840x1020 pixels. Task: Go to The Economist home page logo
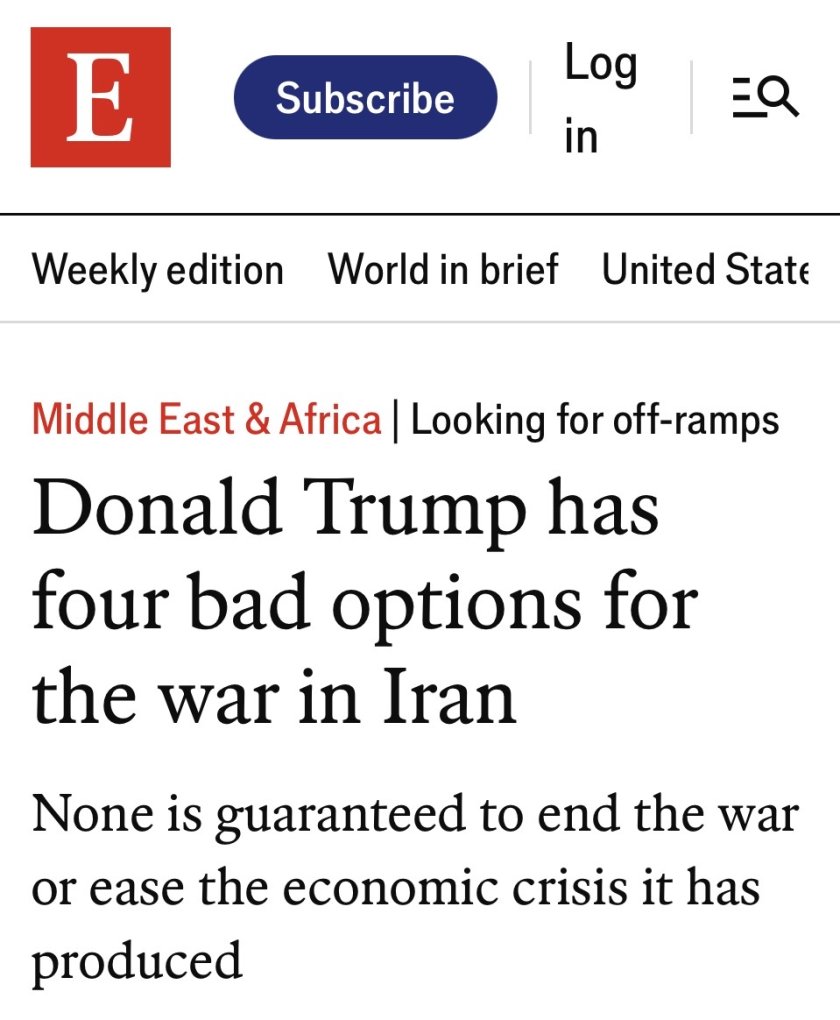pyautogui.click(x=100, y=97)
